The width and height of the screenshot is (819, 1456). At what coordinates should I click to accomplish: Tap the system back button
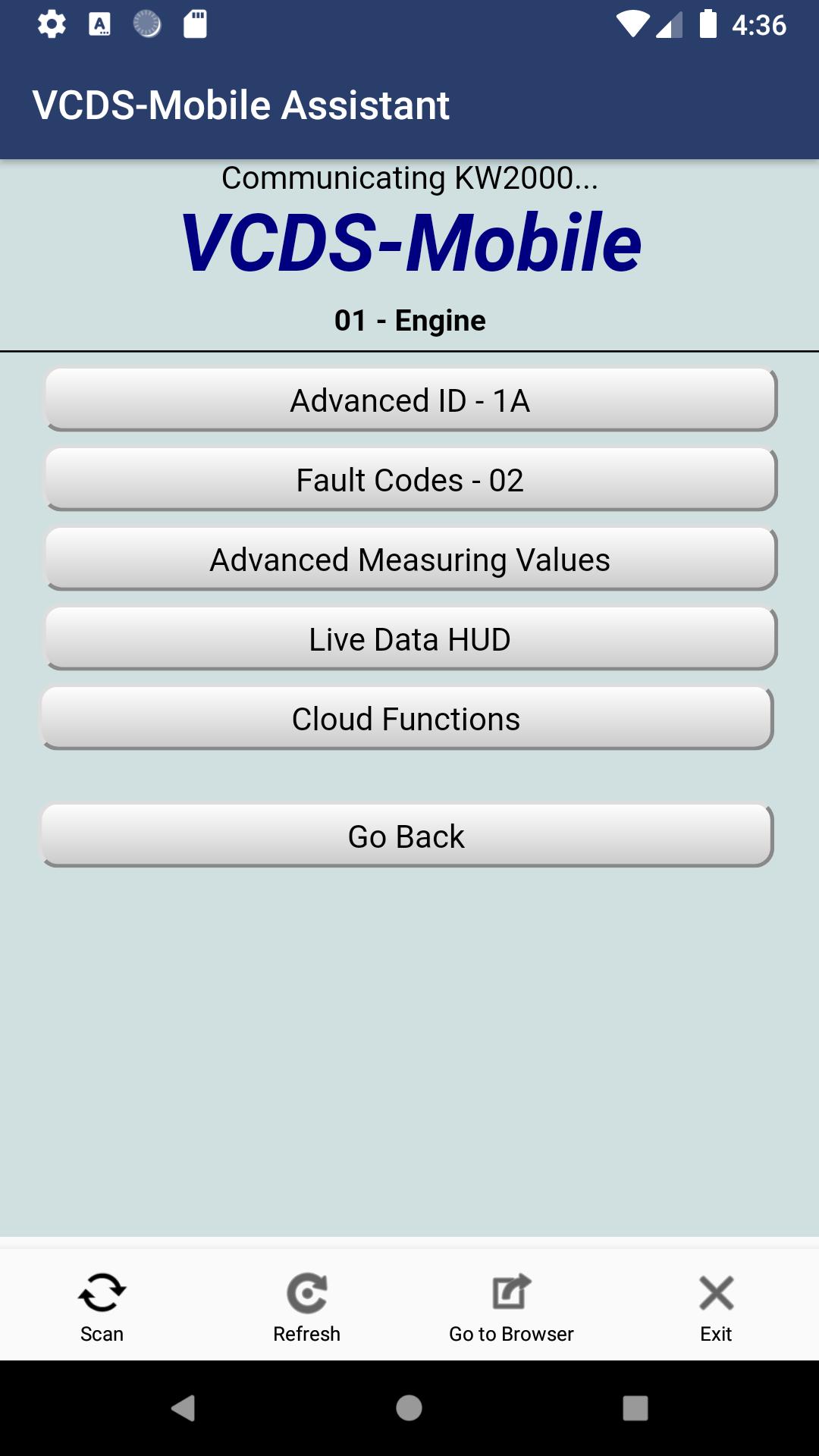[183, 1408]
